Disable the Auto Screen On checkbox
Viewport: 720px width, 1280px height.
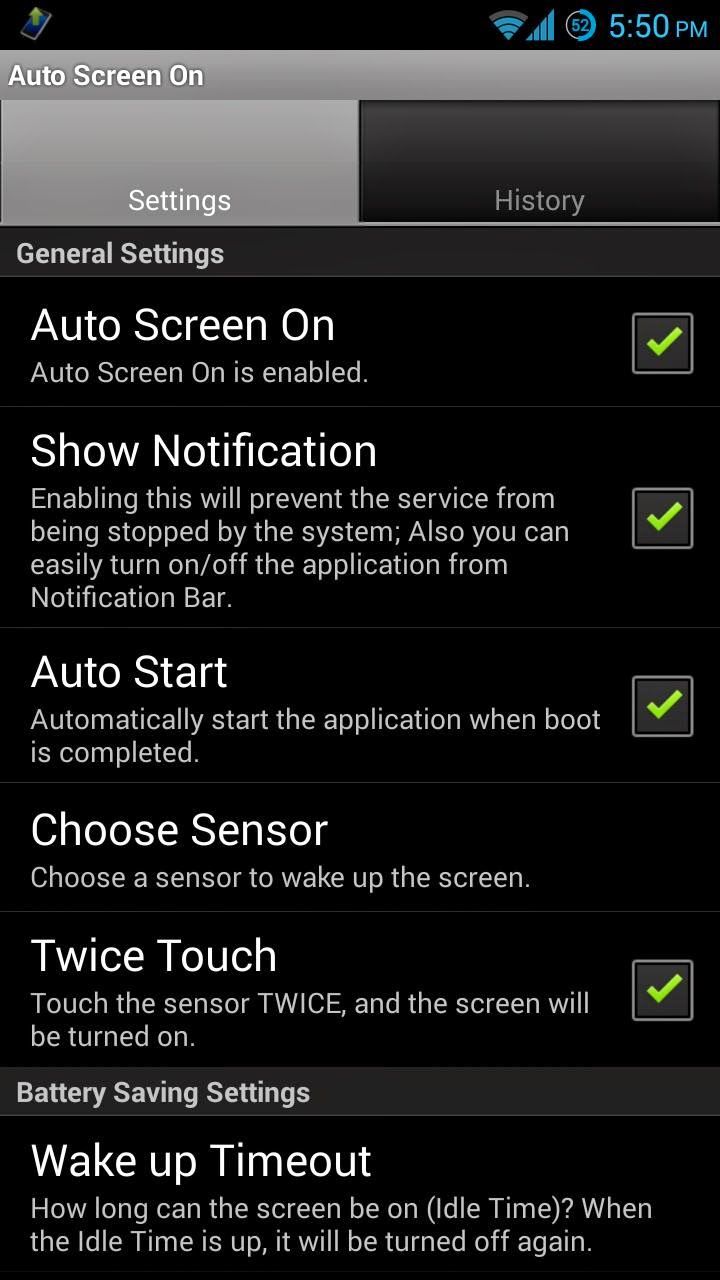pyautogui.click(x=662, y=343)
